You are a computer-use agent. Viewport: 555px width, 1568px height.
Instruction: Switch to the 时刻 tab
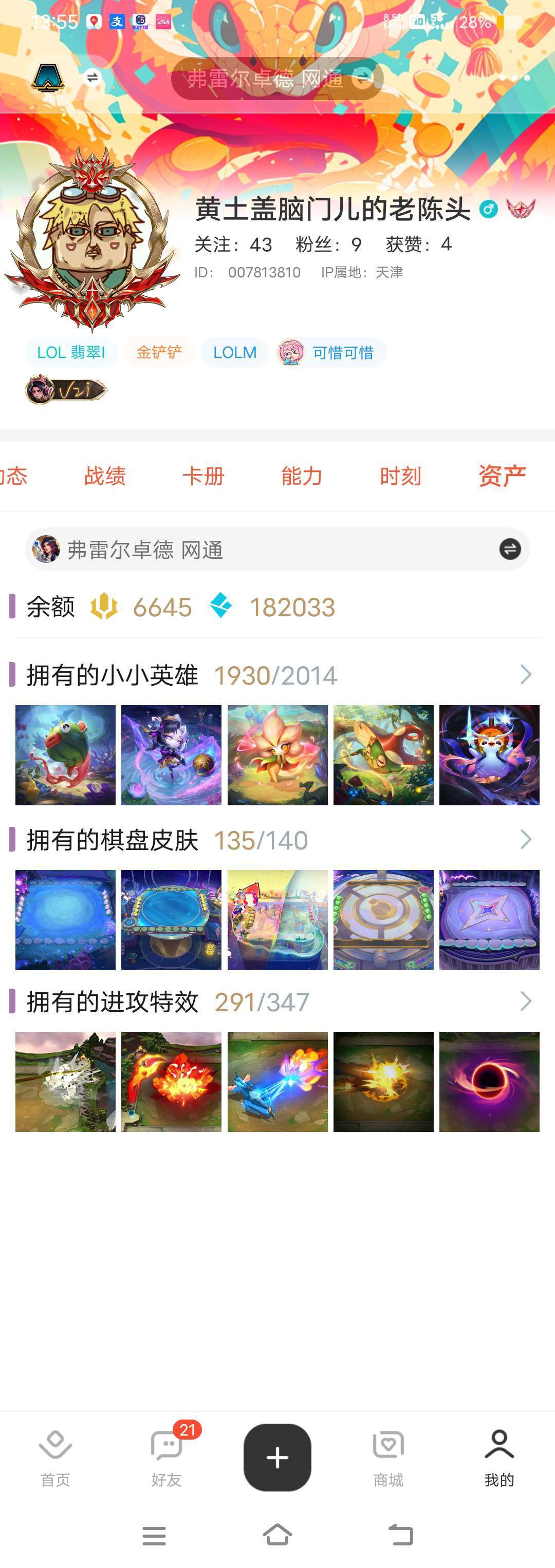click(400, 476)
